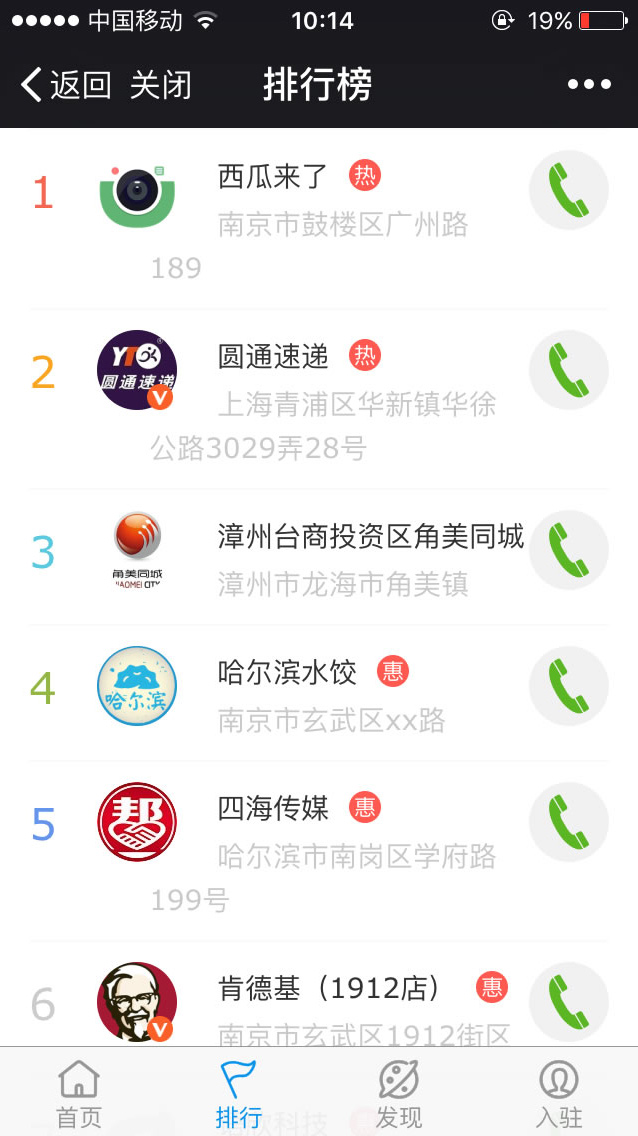Call 哈尔滨水饺 via the phone icon
Image resolution: width=638 pixels, height=1136 pixels.
point(568,686)
